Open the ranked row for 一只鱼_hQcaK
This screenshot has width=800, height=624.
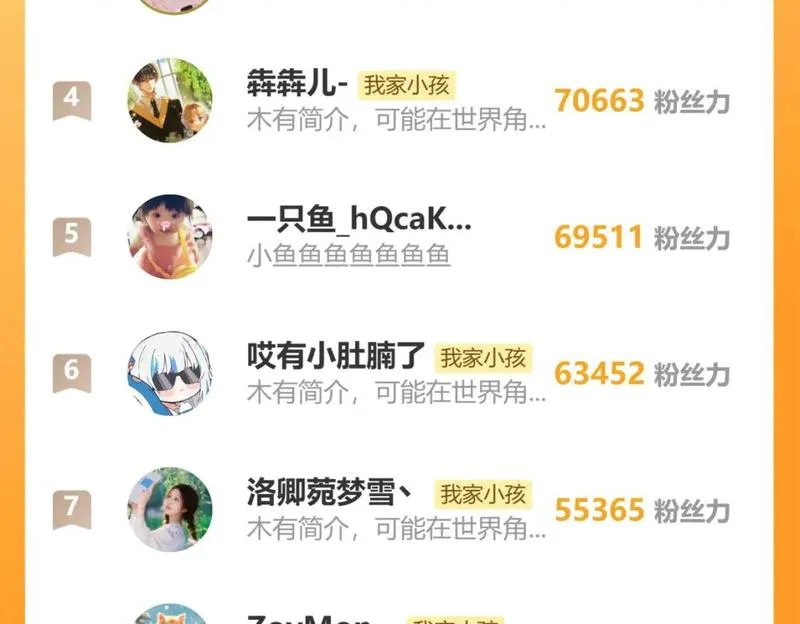pos(400,237)
